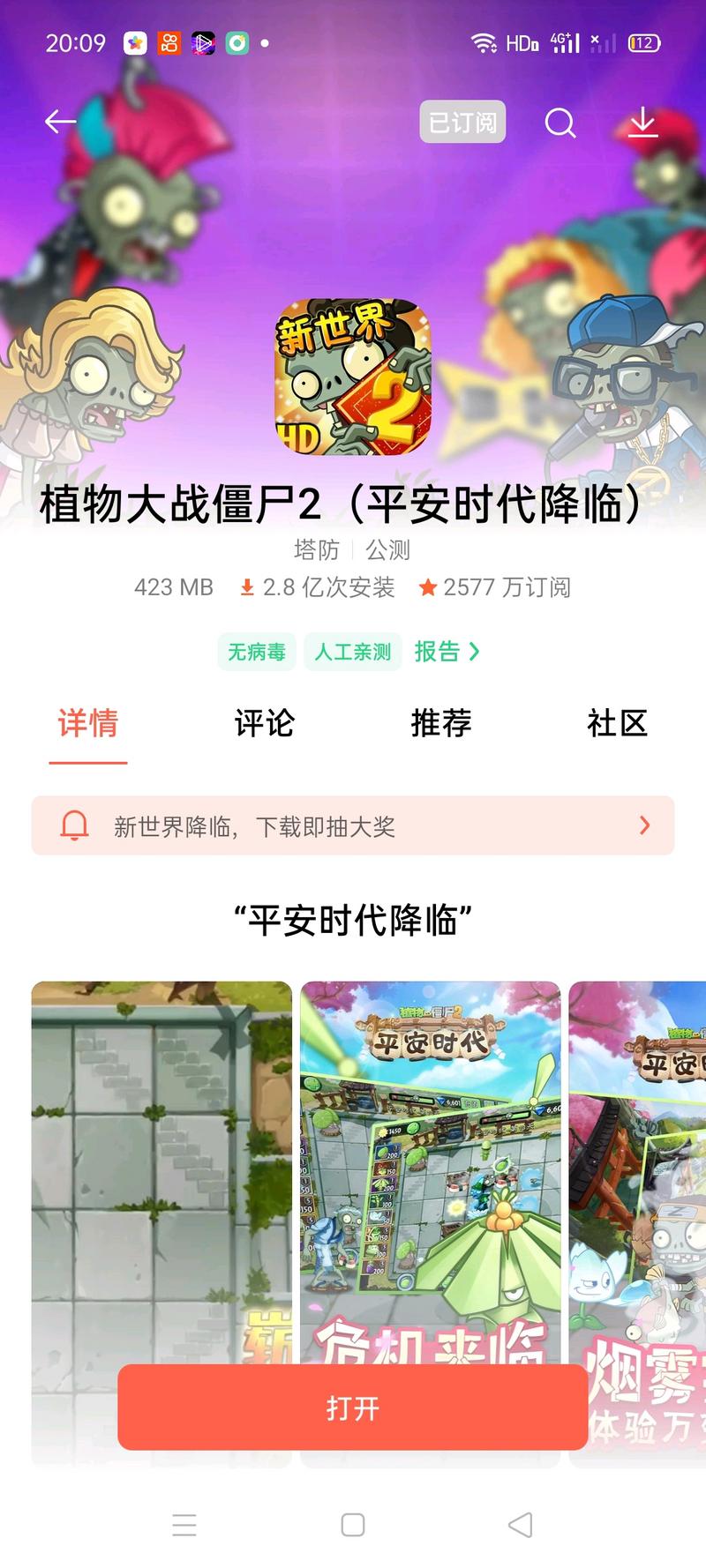Open the system recent apps button

(x=184, y=1525)
